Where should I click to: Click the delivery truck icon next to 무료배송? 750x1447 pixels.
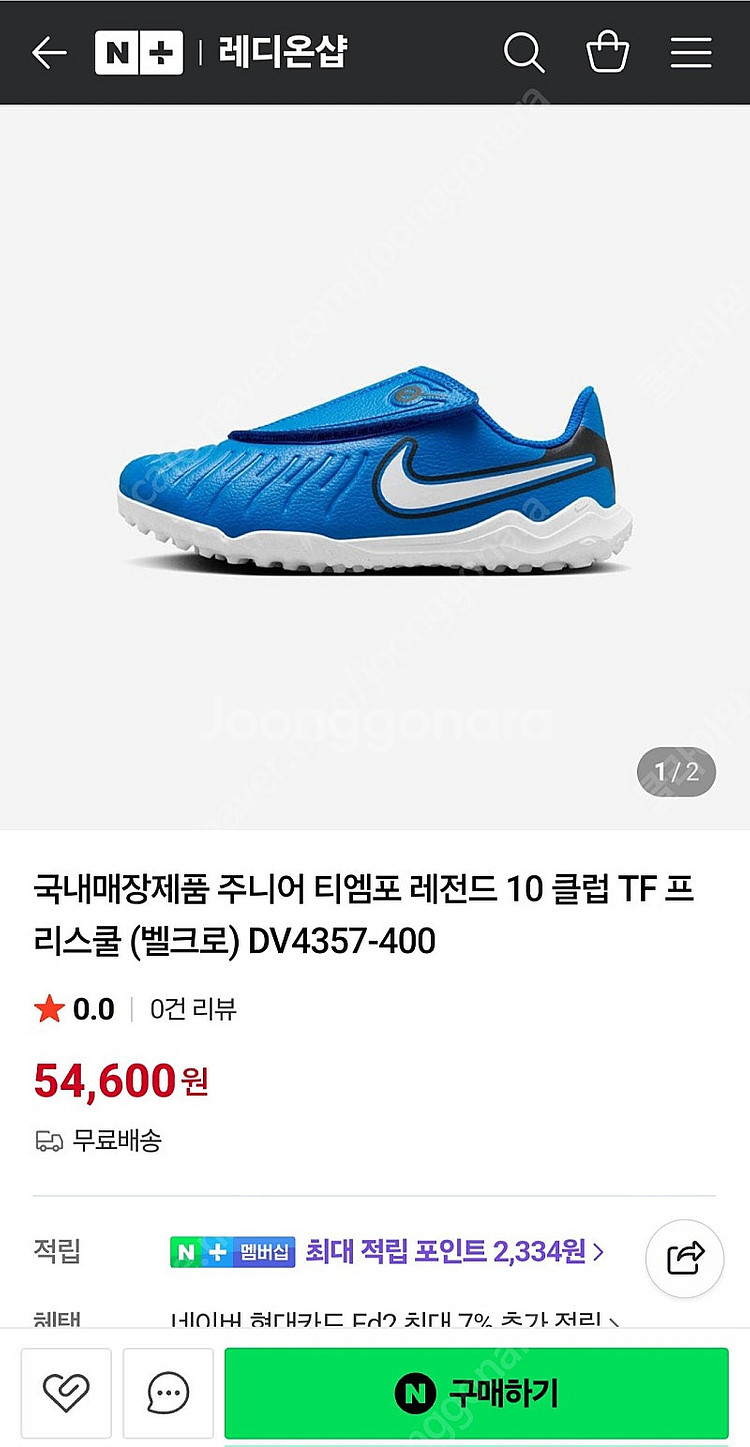coord(48,1140)
